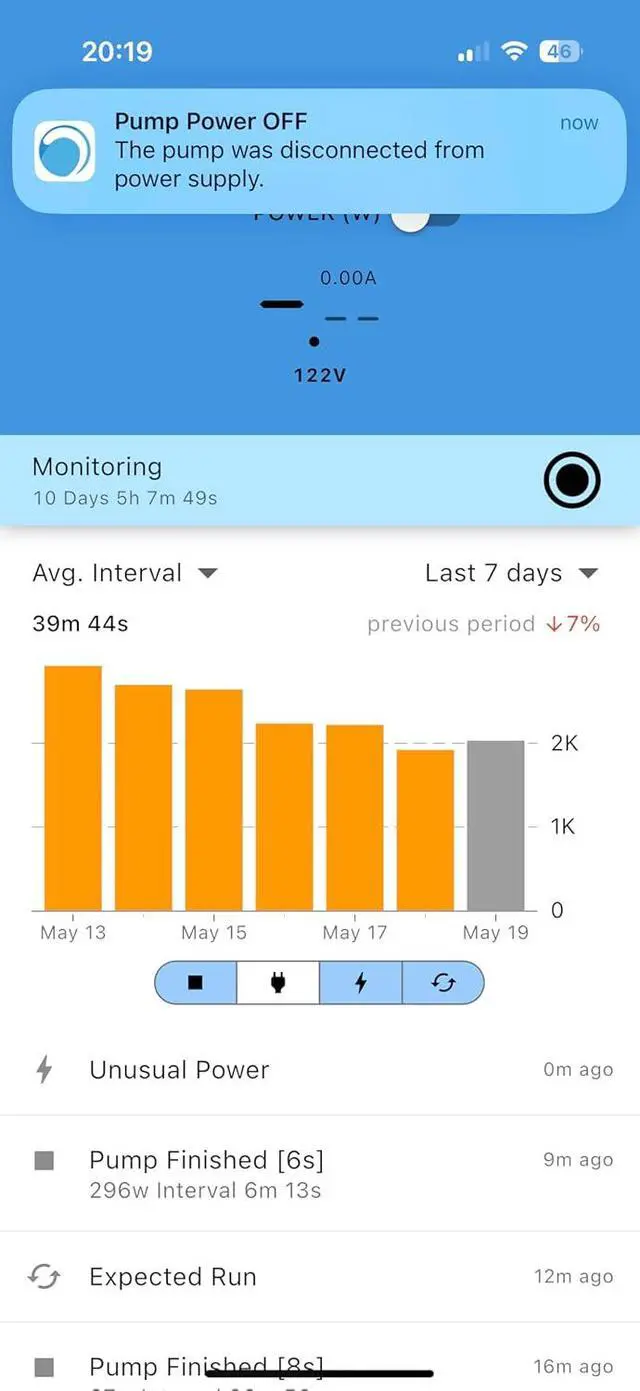This screenshot has width=640, height=1391.
Task: Toggle the power plug event filter
Action: [x=278, y=983]
